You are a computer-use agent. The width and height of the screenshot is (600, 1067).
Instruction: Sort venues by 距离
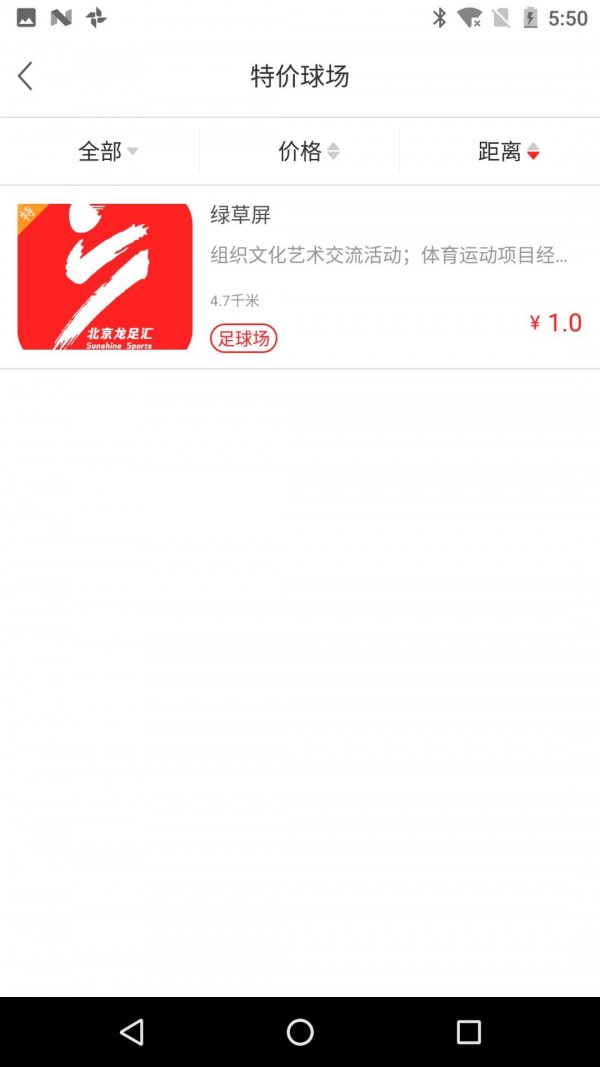coord(508,152)
